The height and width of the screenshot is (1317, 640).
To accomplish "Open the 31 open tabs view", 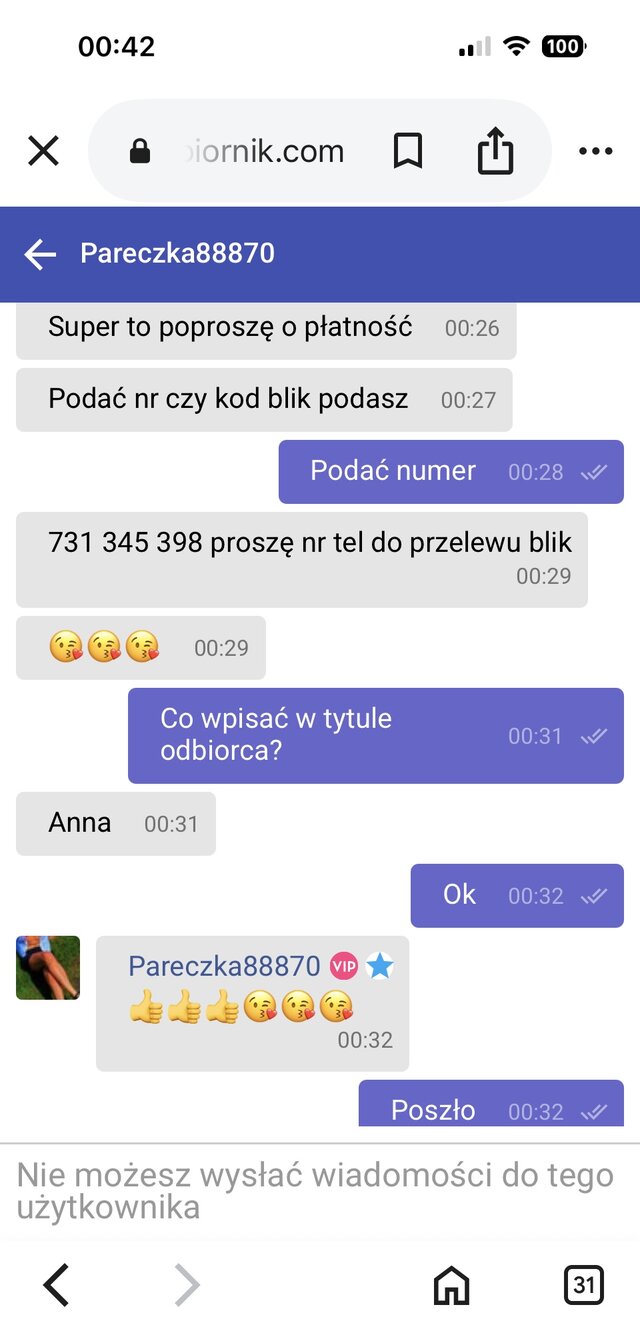I will tap(583, 1285).
